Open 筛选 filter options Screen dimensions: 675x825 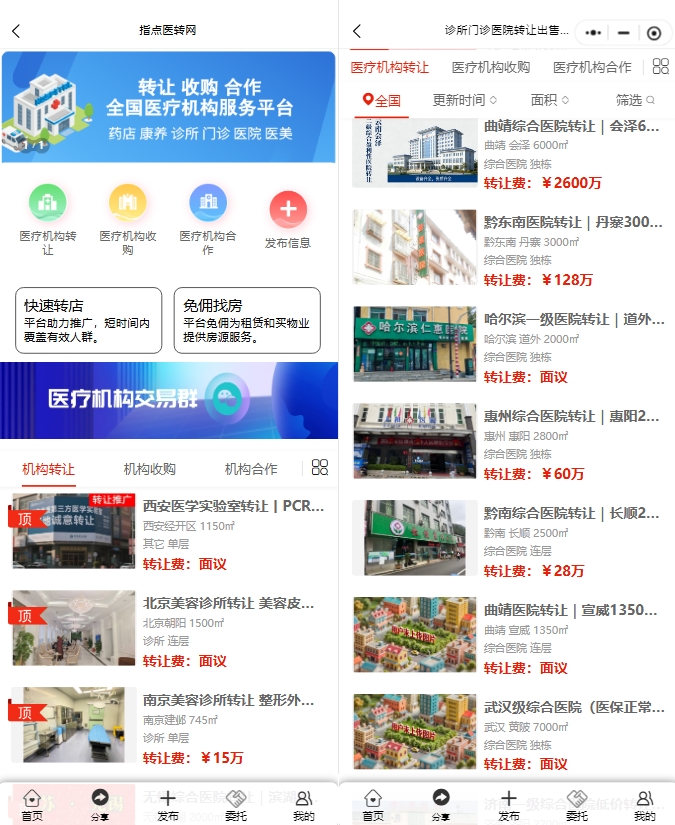coord(635,100)
